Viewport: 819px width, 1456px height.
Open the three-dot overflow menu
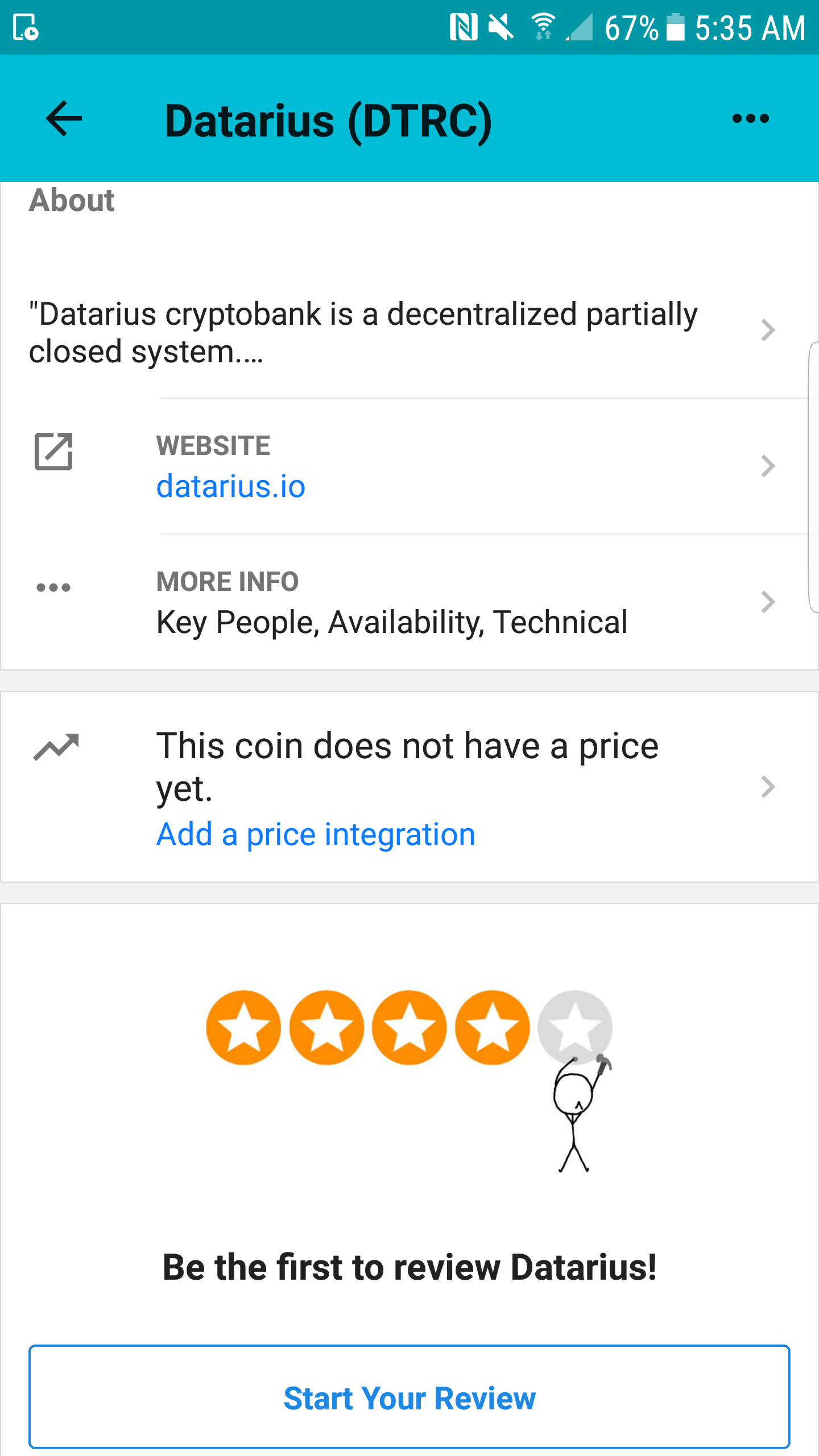750,119
